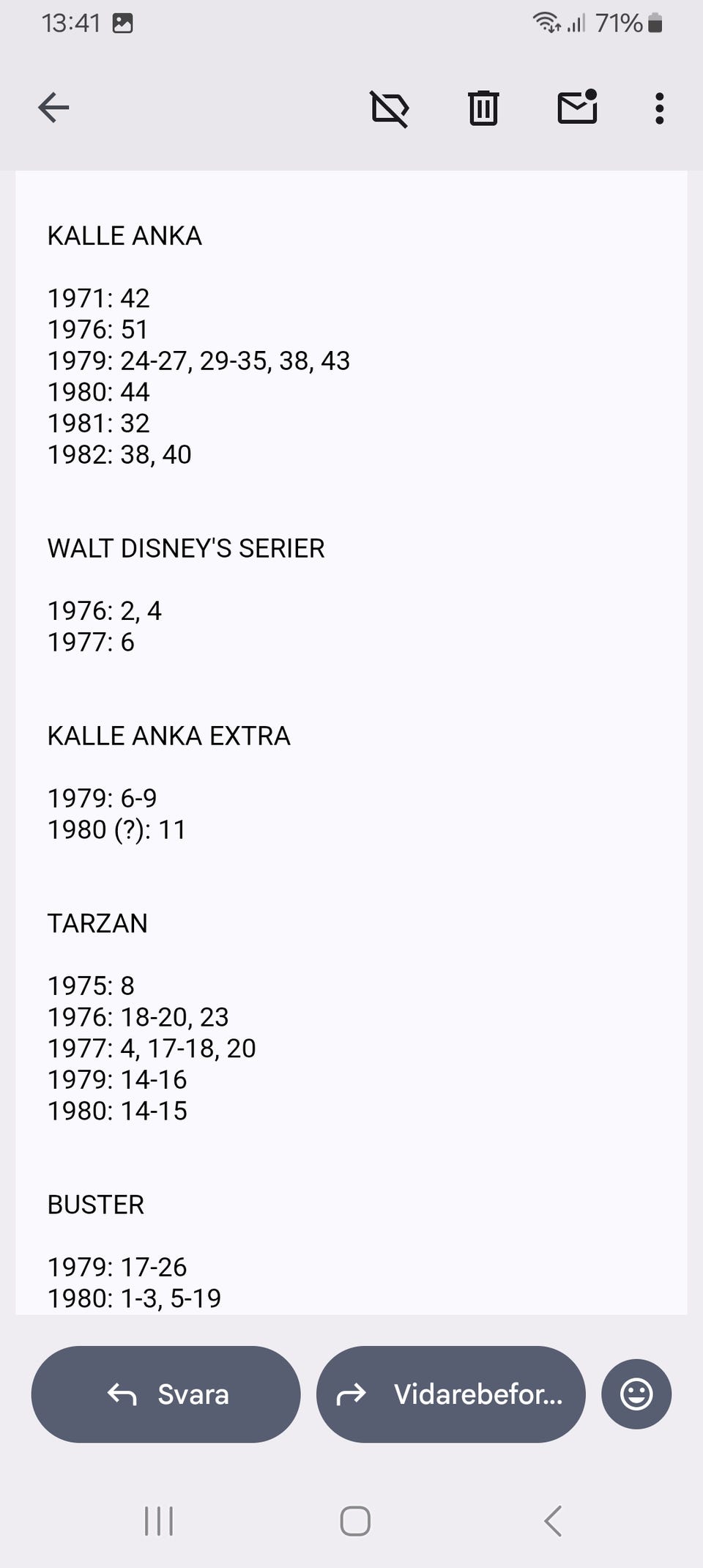Tap the crossed-out label icon
The image size is (703, 1568).
(390, 108)
